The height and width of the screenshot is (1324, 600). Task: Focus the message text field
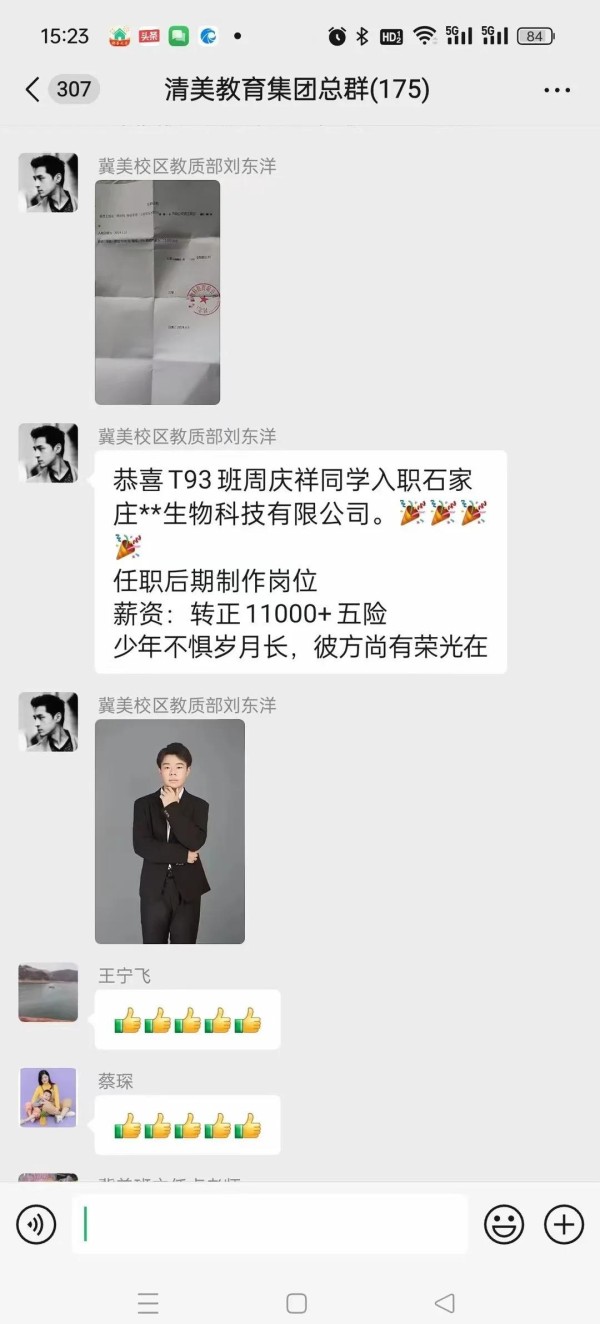(270, 1224)
